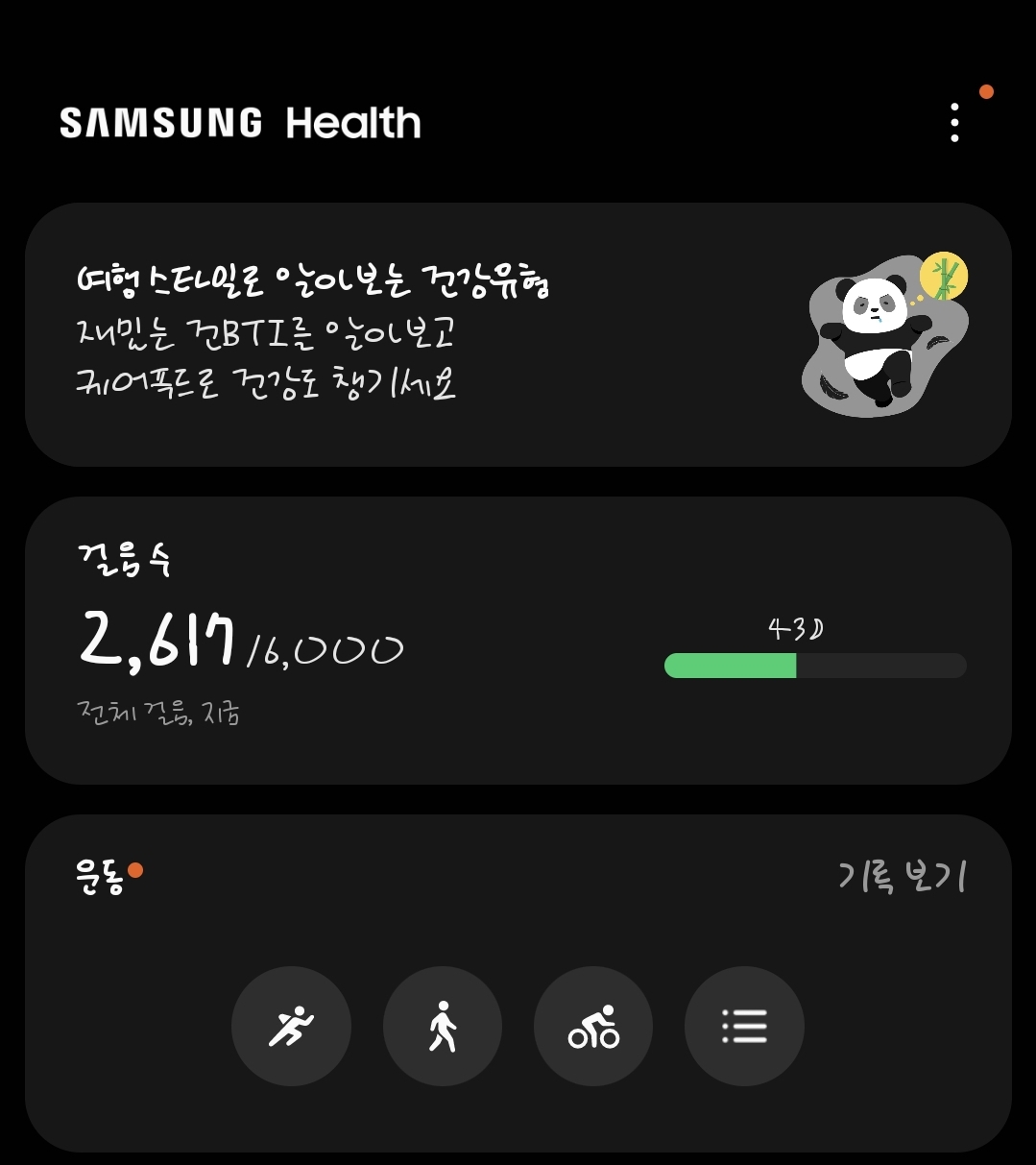Open the full exercise list
Viewport: 1036px width, 1165px height.
pos(744,1026)
